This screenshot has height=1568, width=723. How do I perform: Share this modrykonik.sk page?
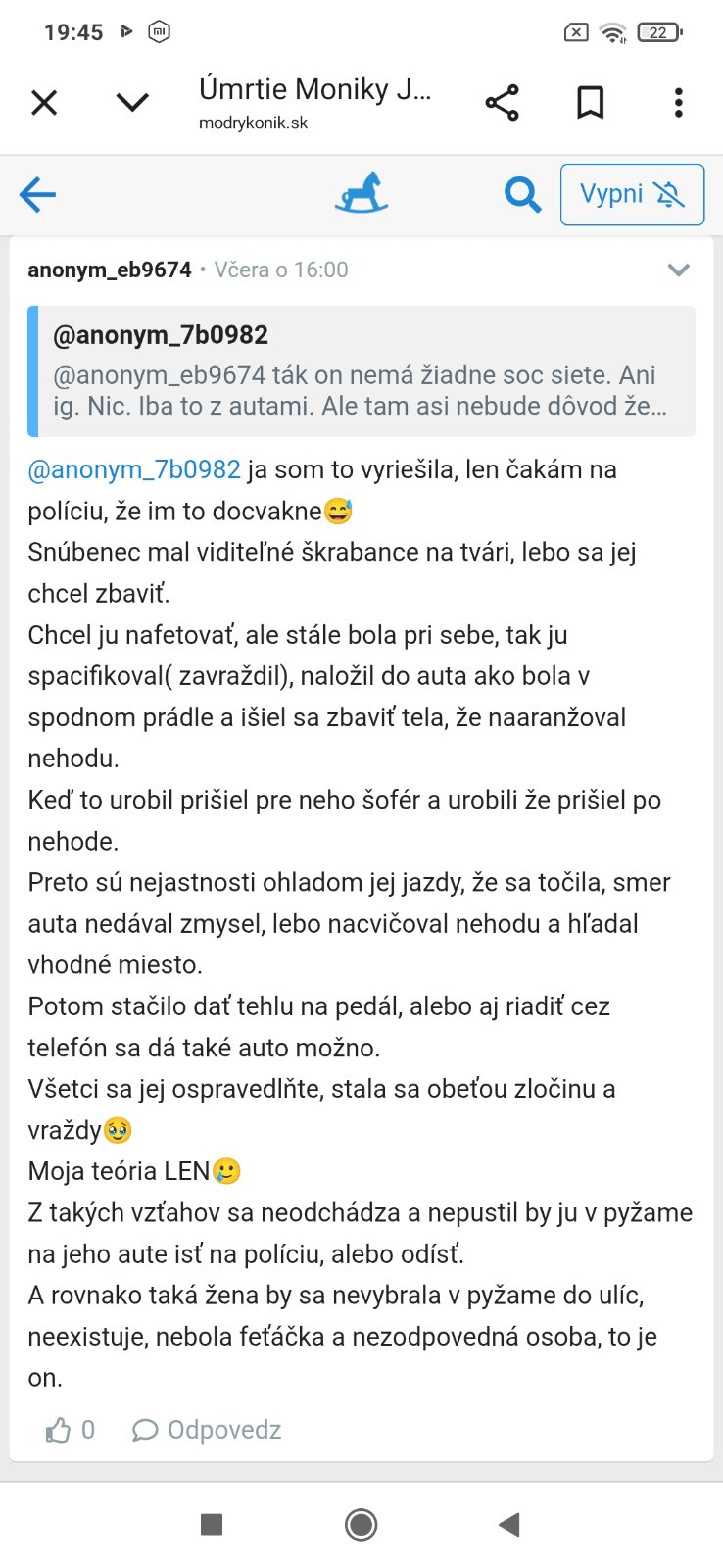coord(502,103)
